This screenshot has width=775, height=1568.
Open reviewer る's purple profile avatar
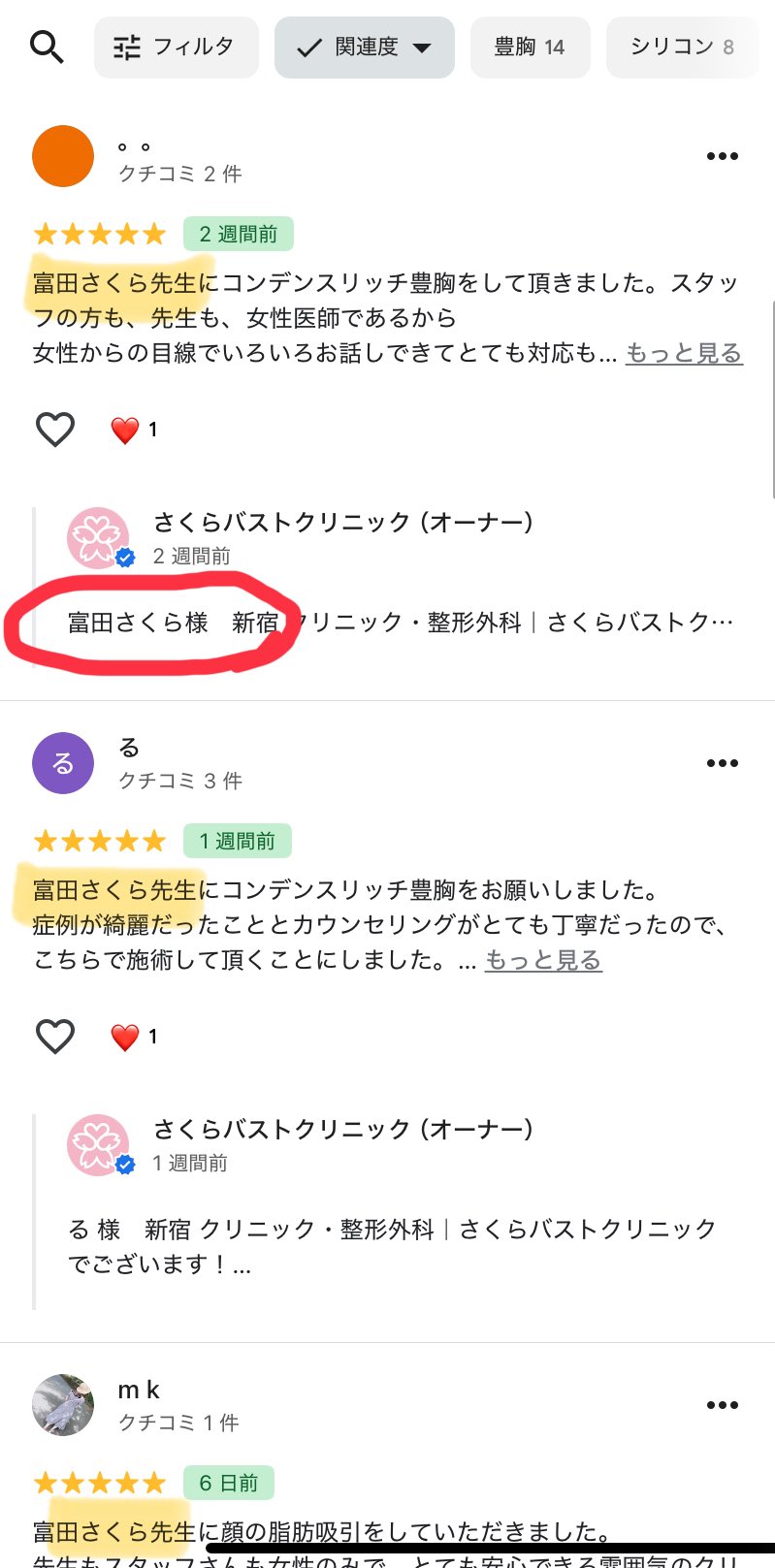pos(63,763)
